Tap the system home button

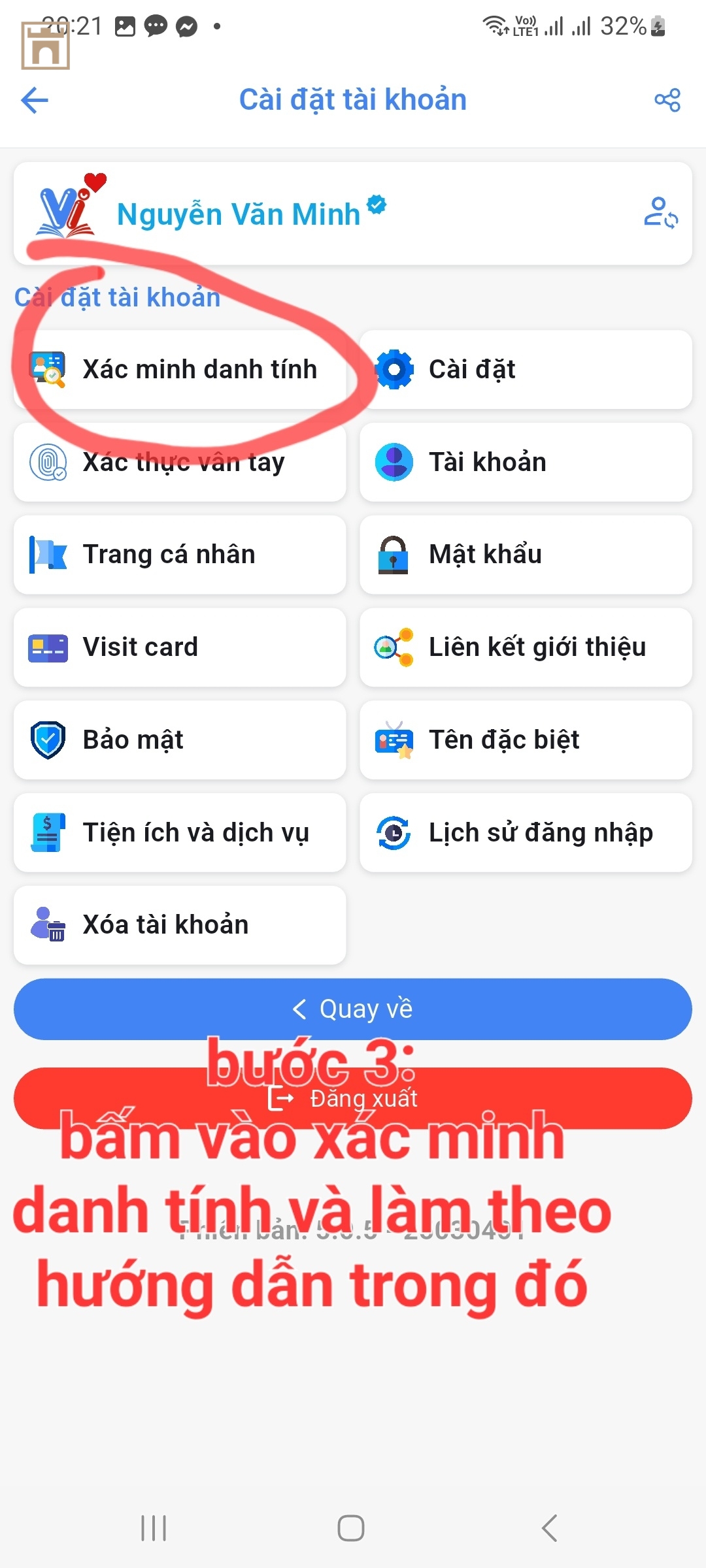(x=351, y=1528)
